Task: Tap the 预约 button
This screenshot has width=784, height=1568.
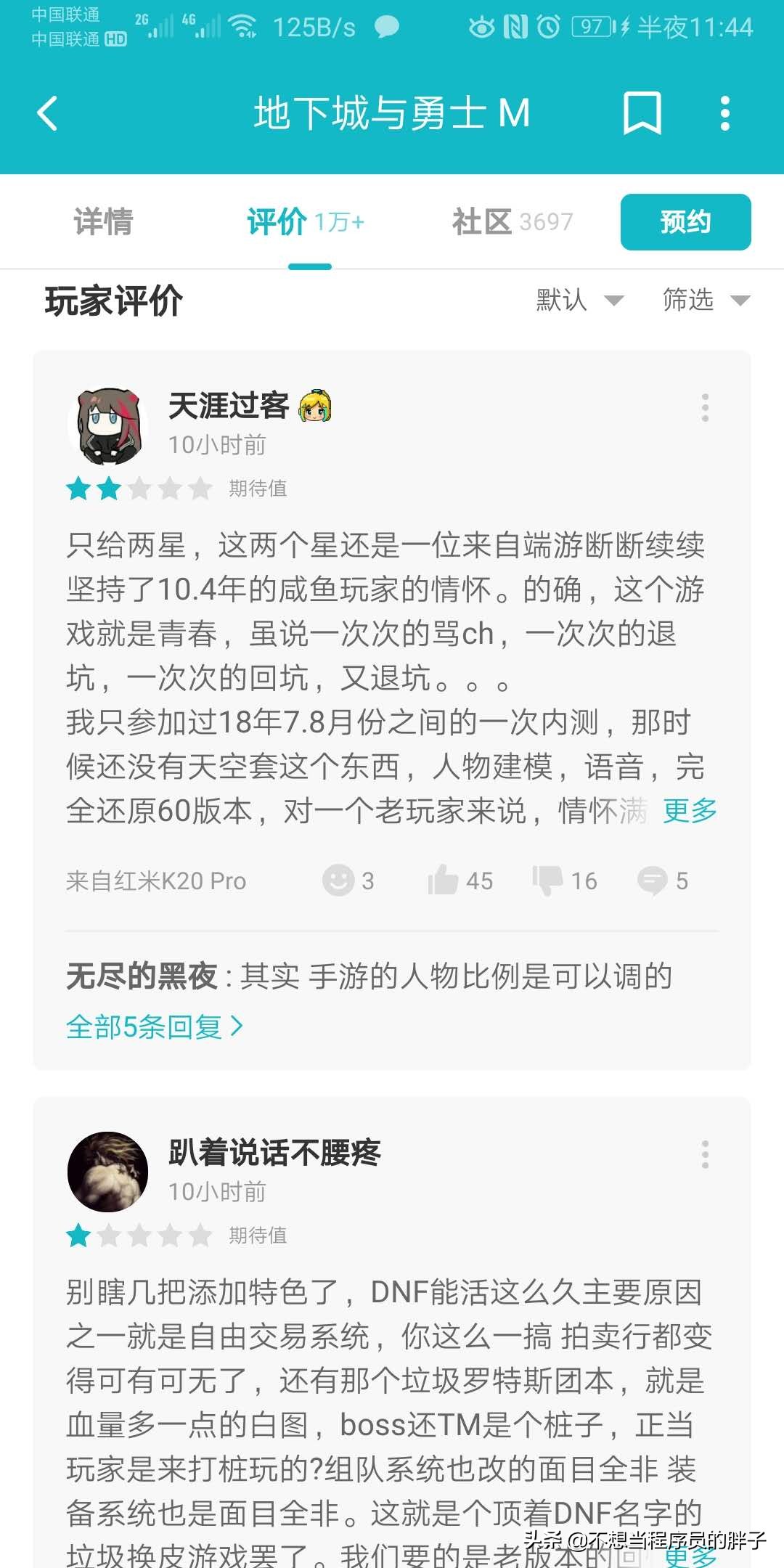Action: (685, 222)
